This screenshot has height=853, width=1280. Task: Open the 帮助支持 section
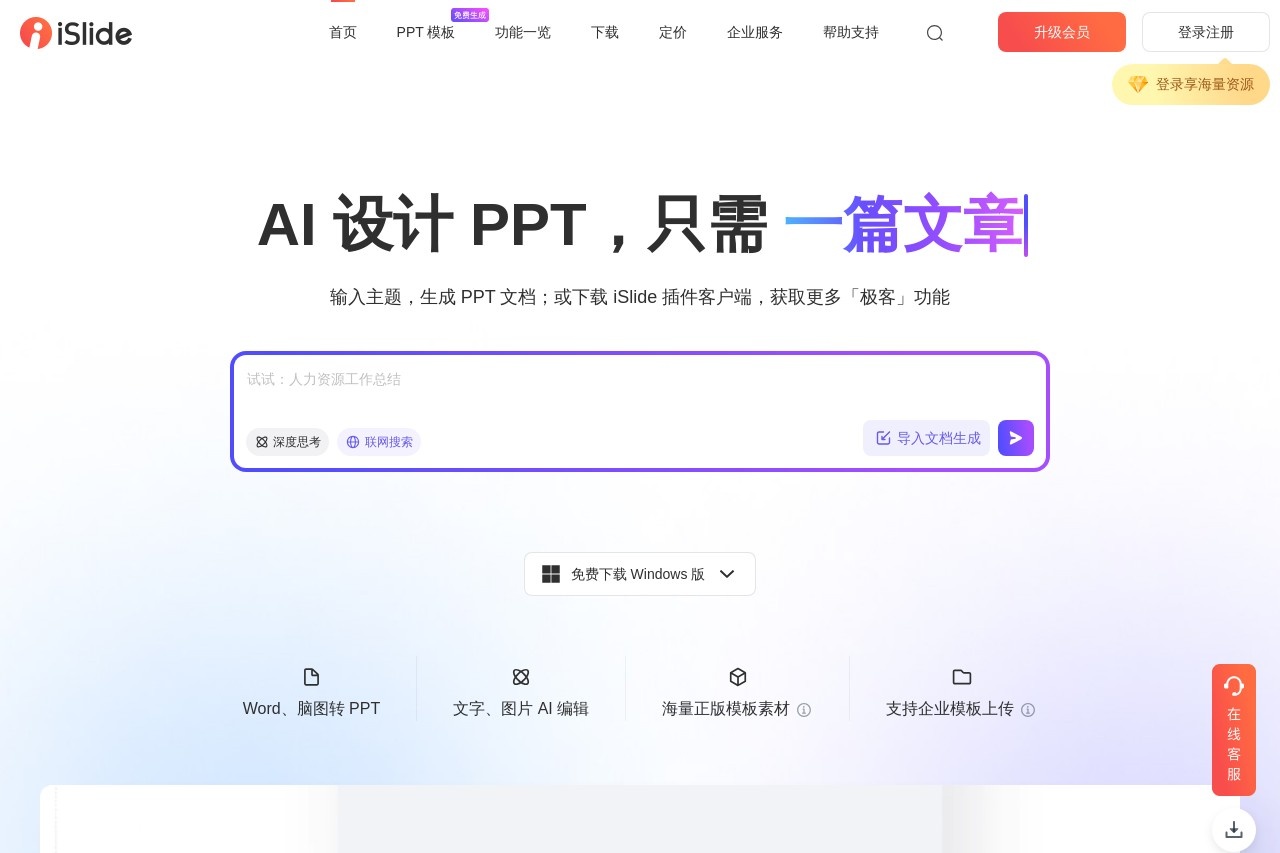pyautogui.click(x=851, y=32)
